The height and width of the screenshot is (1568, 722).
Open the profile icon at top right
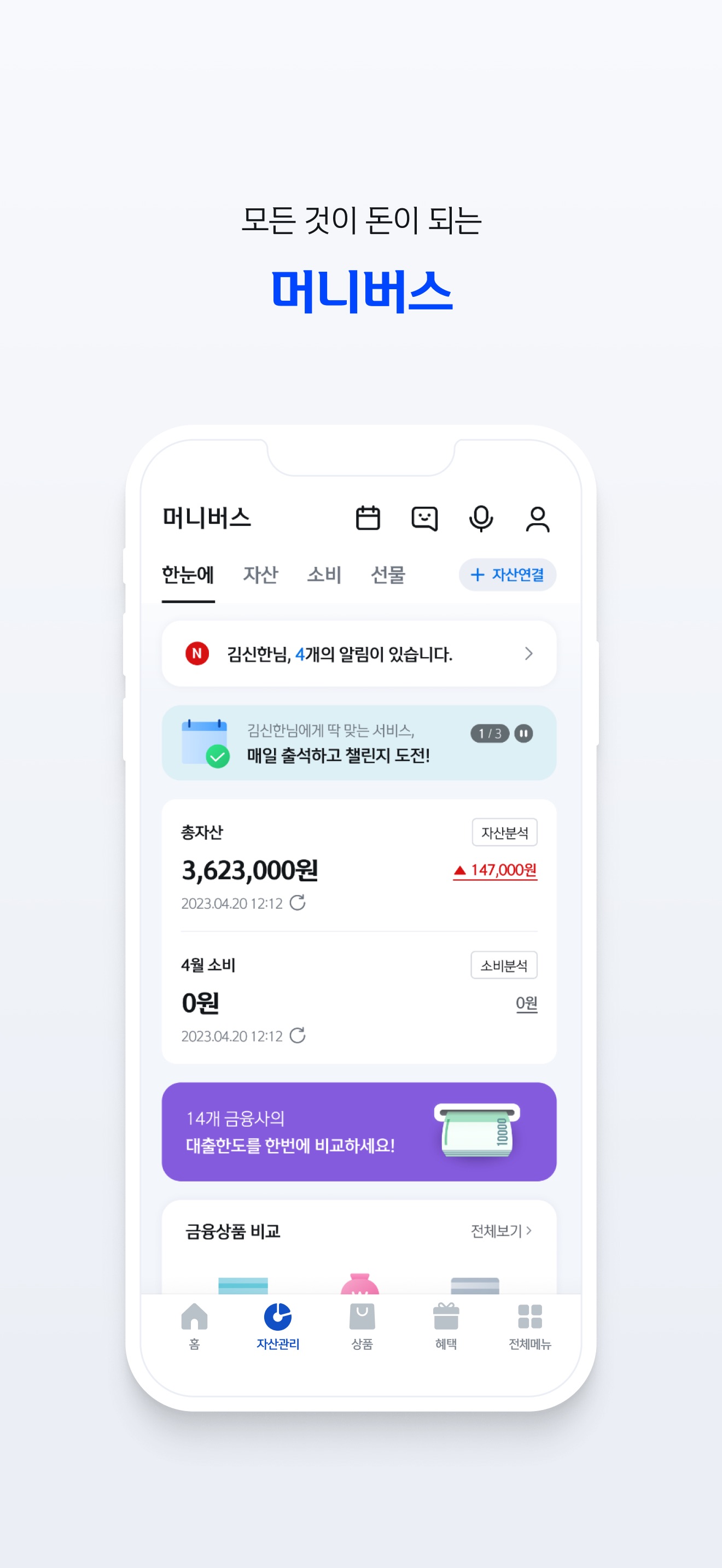point(538,519)
